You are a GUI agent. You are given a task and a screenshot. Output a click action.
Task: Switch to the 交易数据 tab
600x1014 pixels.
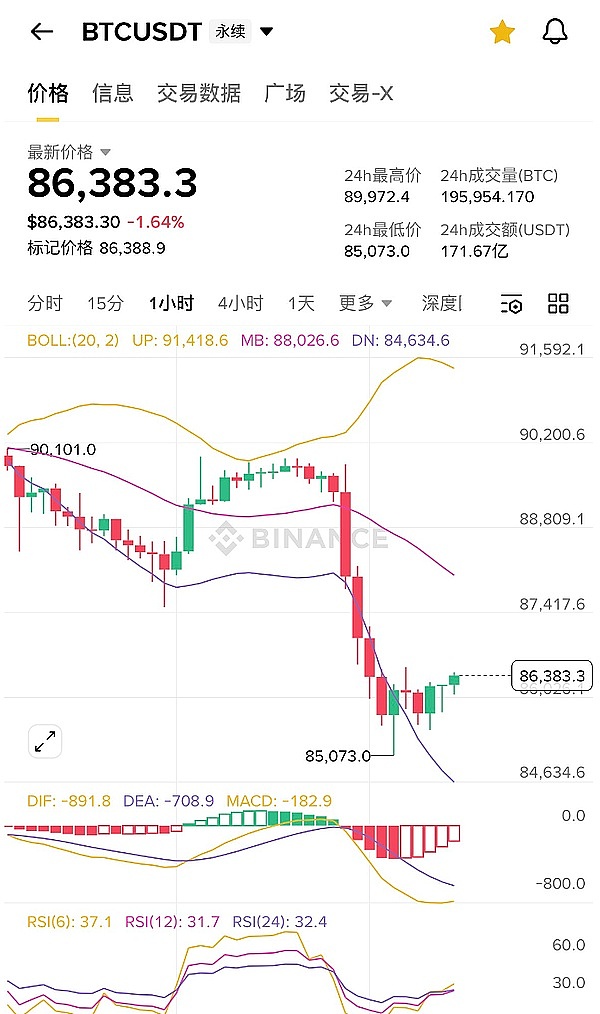coord(199,93)
